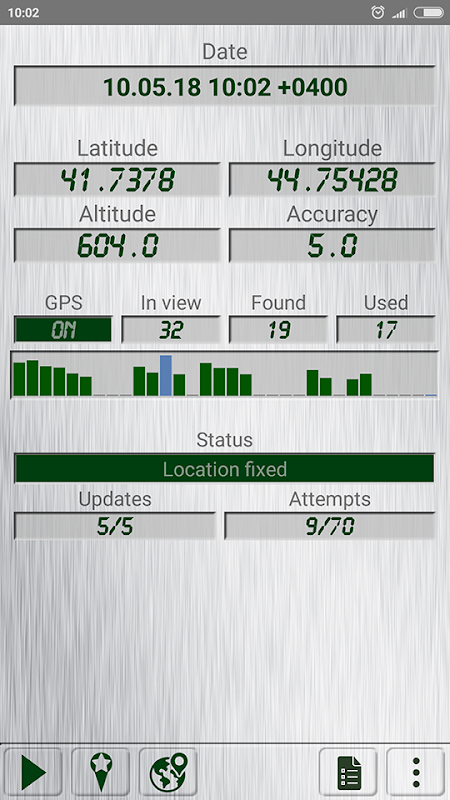Open the three-dot overflow menu
This screenshot has height=800, width=450.
(416, 772)
